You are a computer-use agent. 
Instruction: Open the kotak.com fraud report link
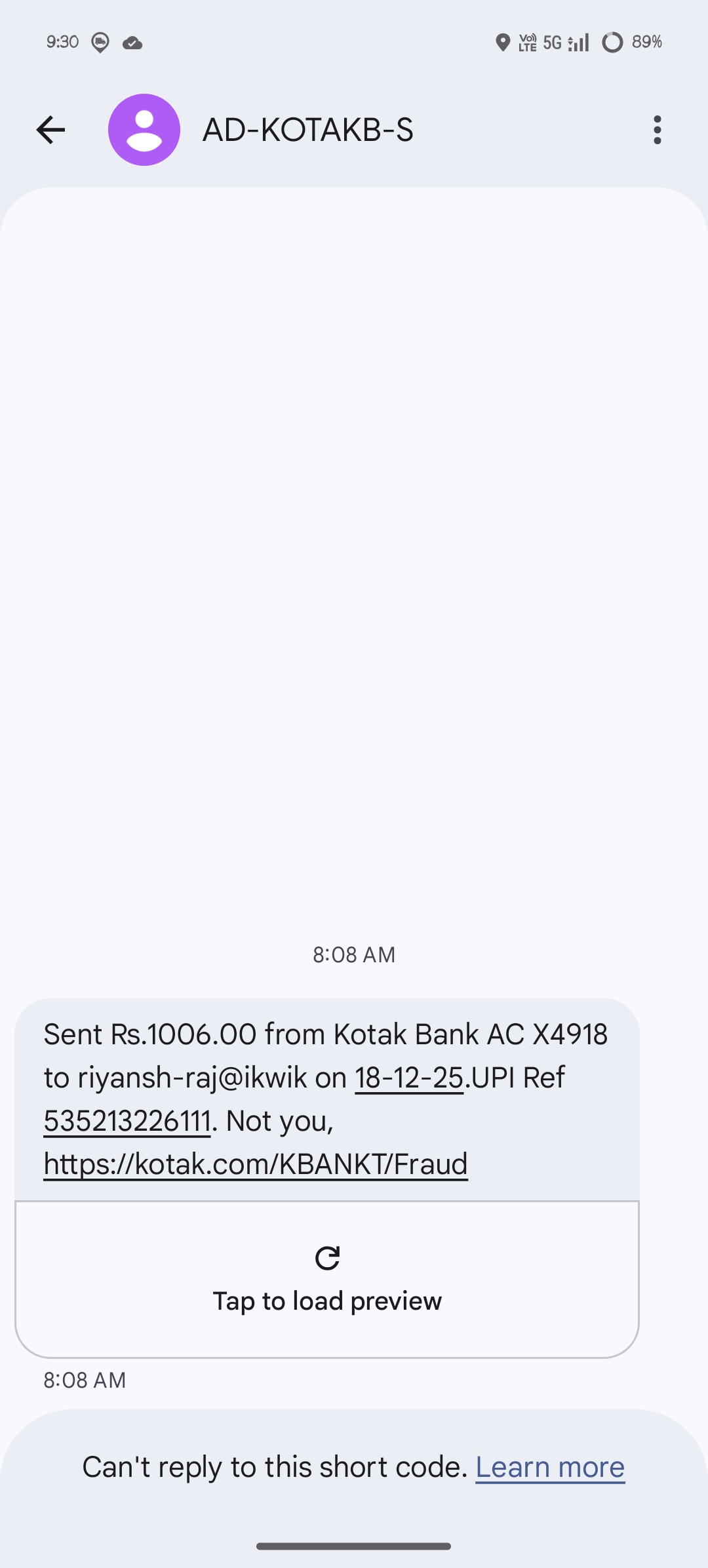(x=256, y=1164)
